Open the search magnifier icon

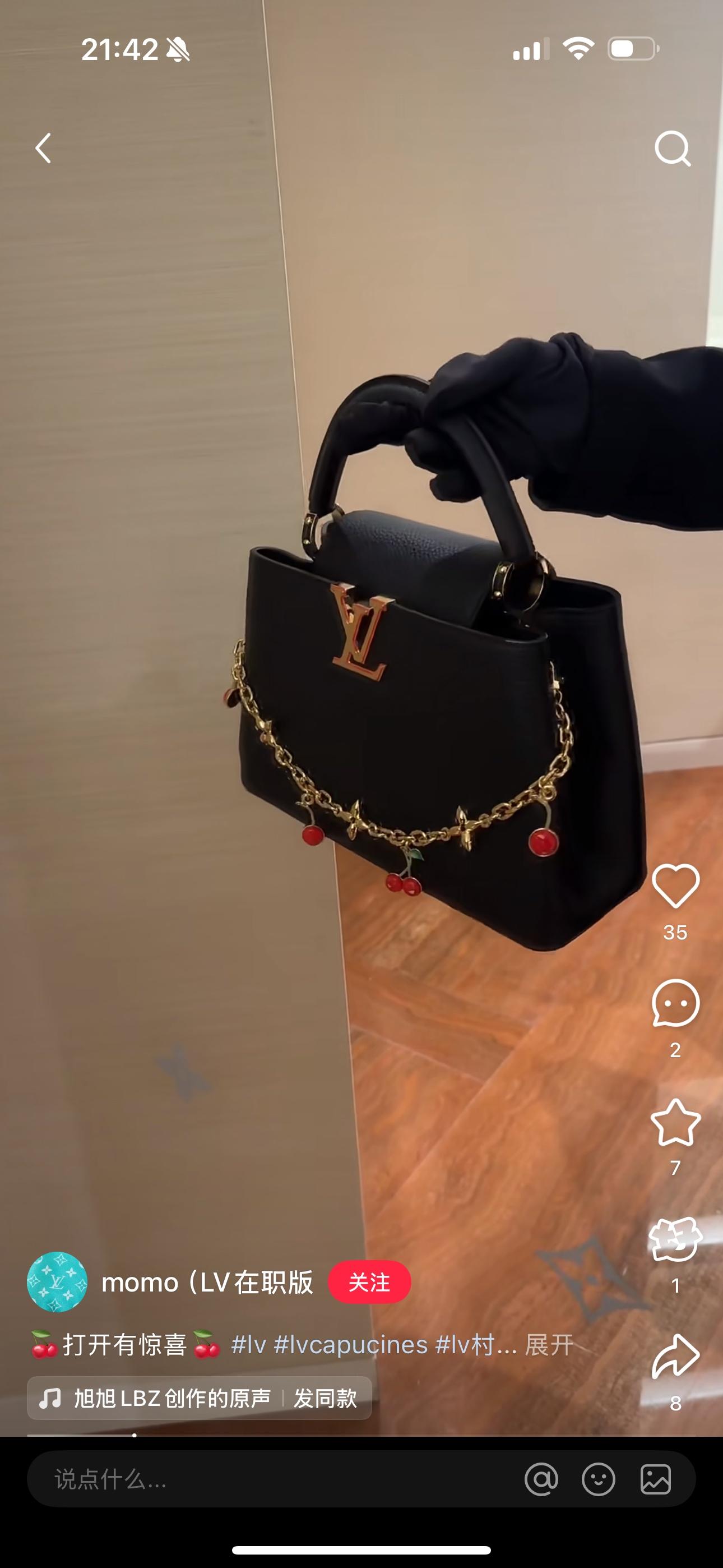pos(672,149)
